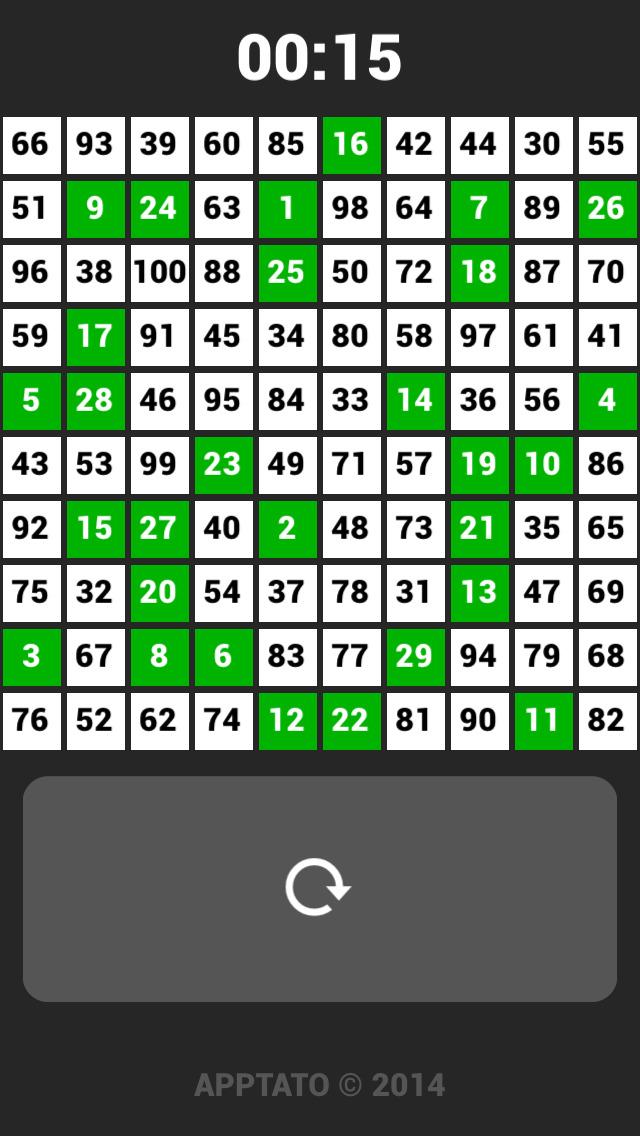Tap number 37 on the board
The height and width of the screenshot is (1136, 640).
click(286, 592)
